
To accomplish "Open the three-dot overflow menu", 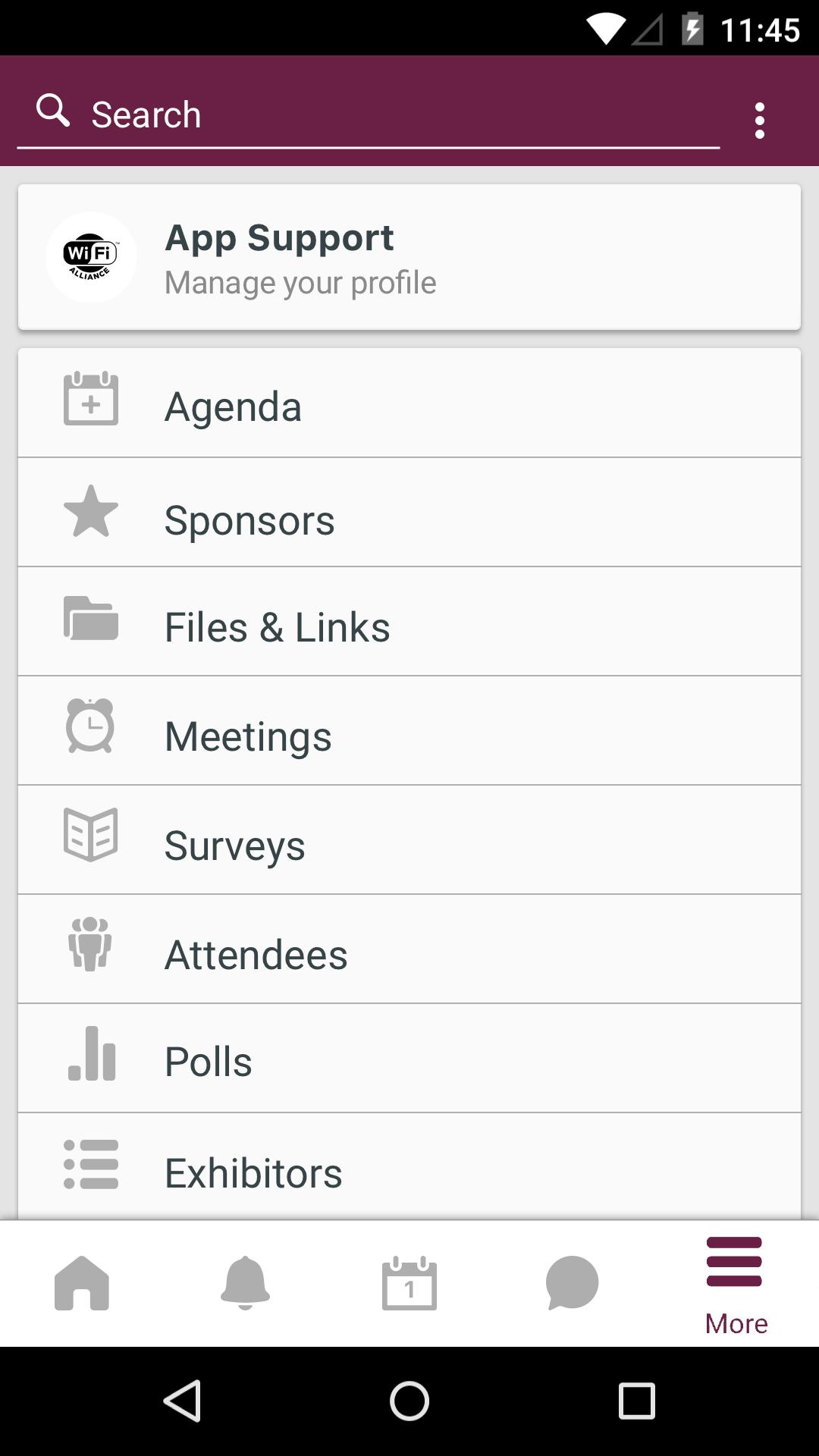I will pos(761,120).
